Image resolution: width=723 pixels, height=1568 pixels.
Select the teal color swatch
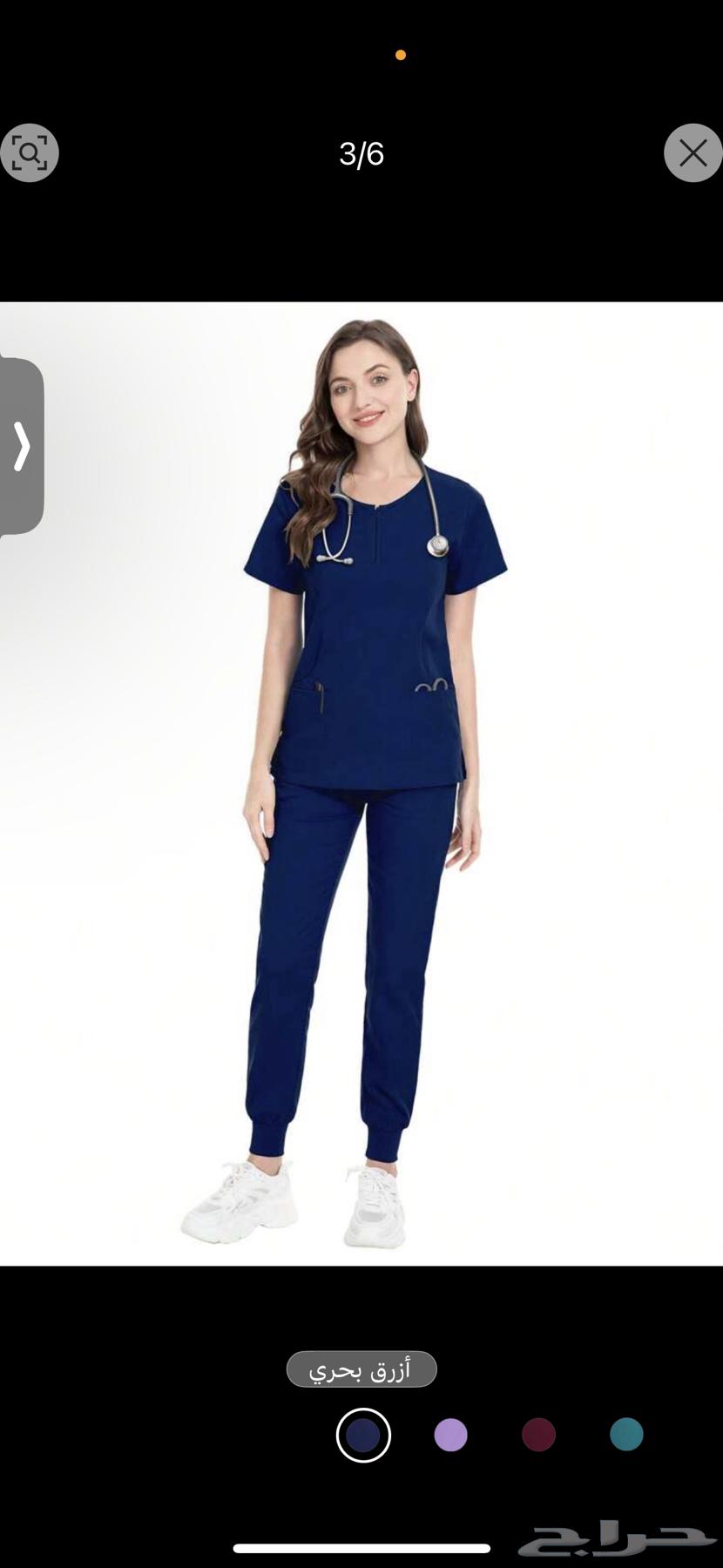626,1435
